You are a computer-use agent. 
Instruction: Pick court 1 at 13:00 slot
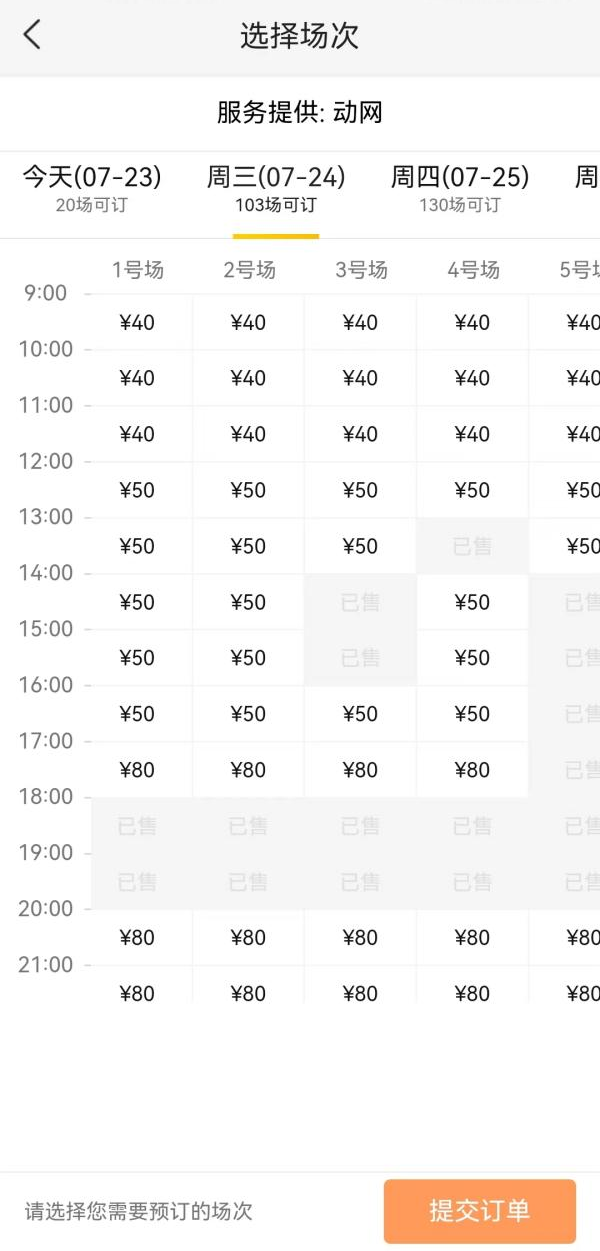137,547
